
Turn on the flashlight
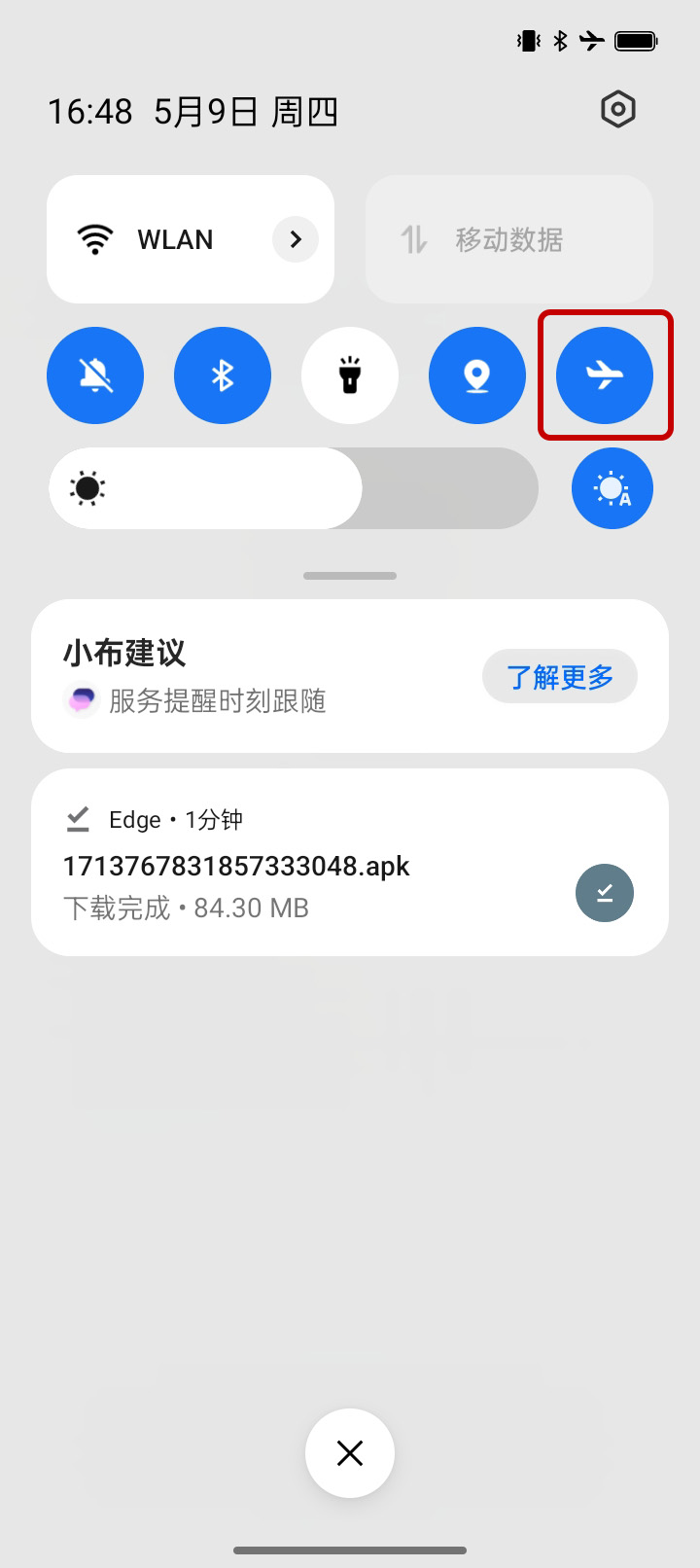350,375
